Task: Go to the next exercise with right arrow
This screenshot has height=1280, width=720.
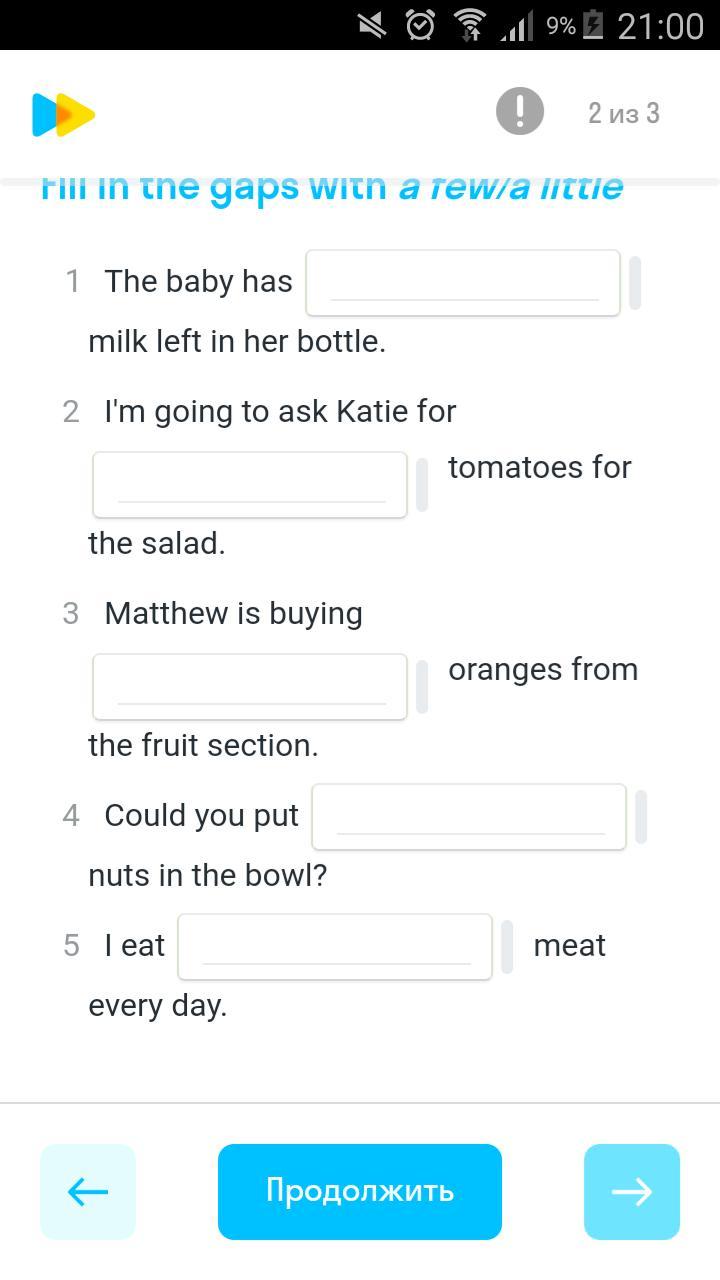Action: click(632, 1192)
